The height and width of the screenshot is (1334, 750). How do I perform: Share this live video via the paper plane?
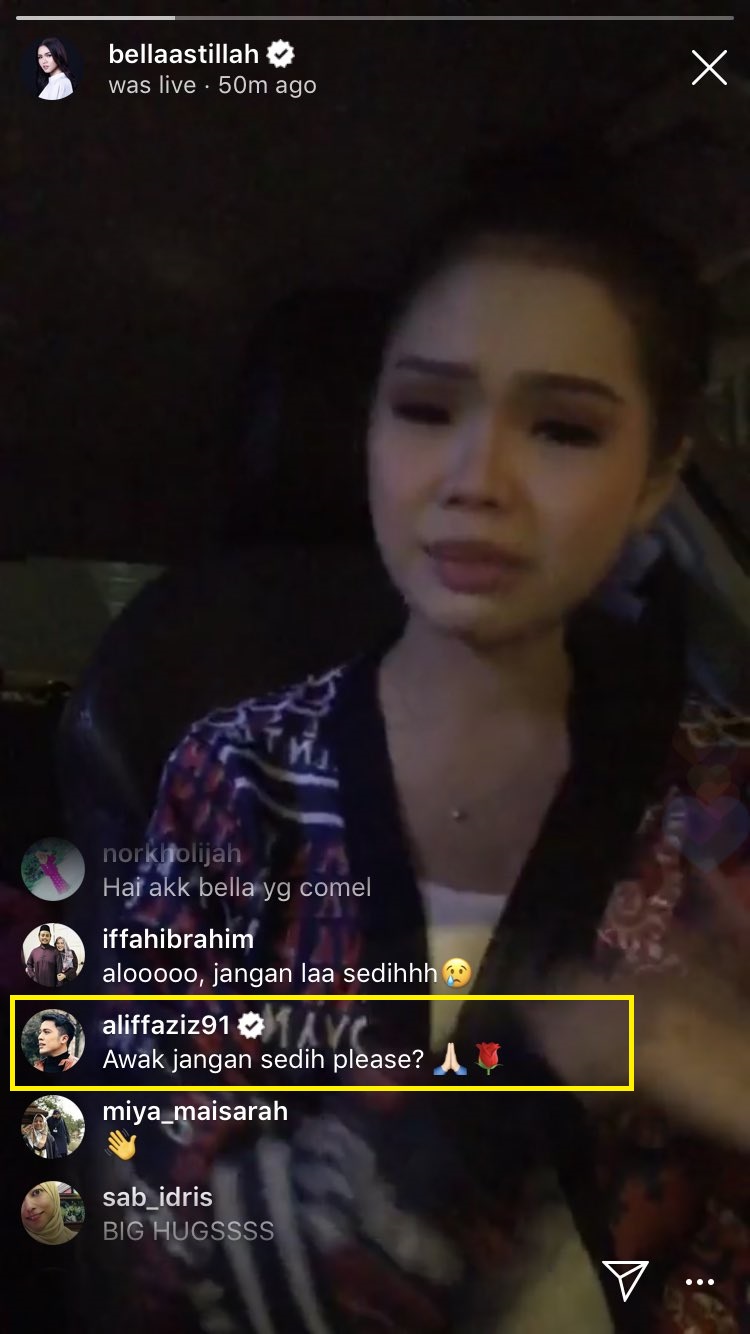(x=625, y=1281)
